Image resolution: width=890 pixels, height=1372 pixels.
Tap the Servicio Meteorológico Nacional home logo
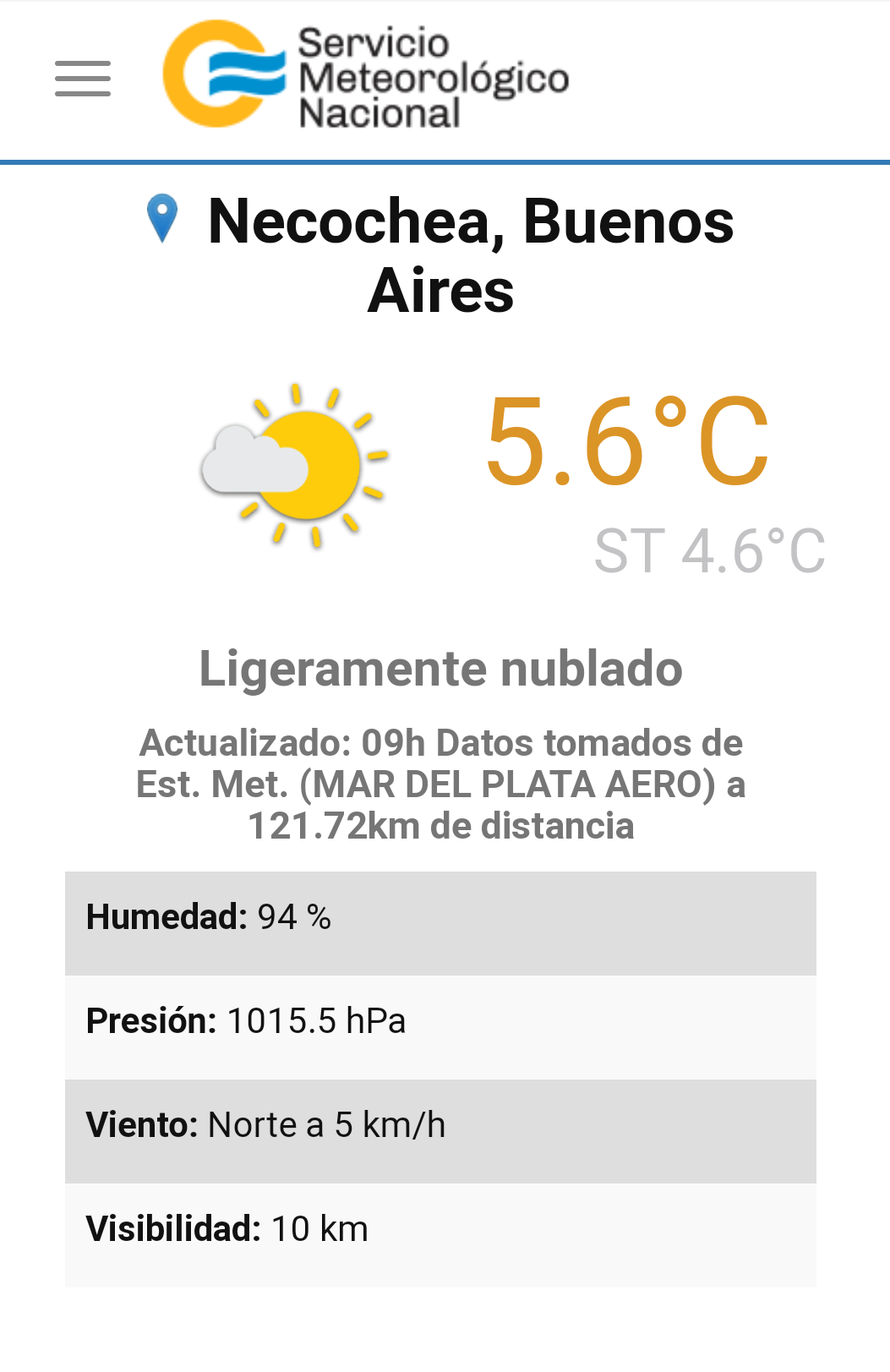coord(365,76)
